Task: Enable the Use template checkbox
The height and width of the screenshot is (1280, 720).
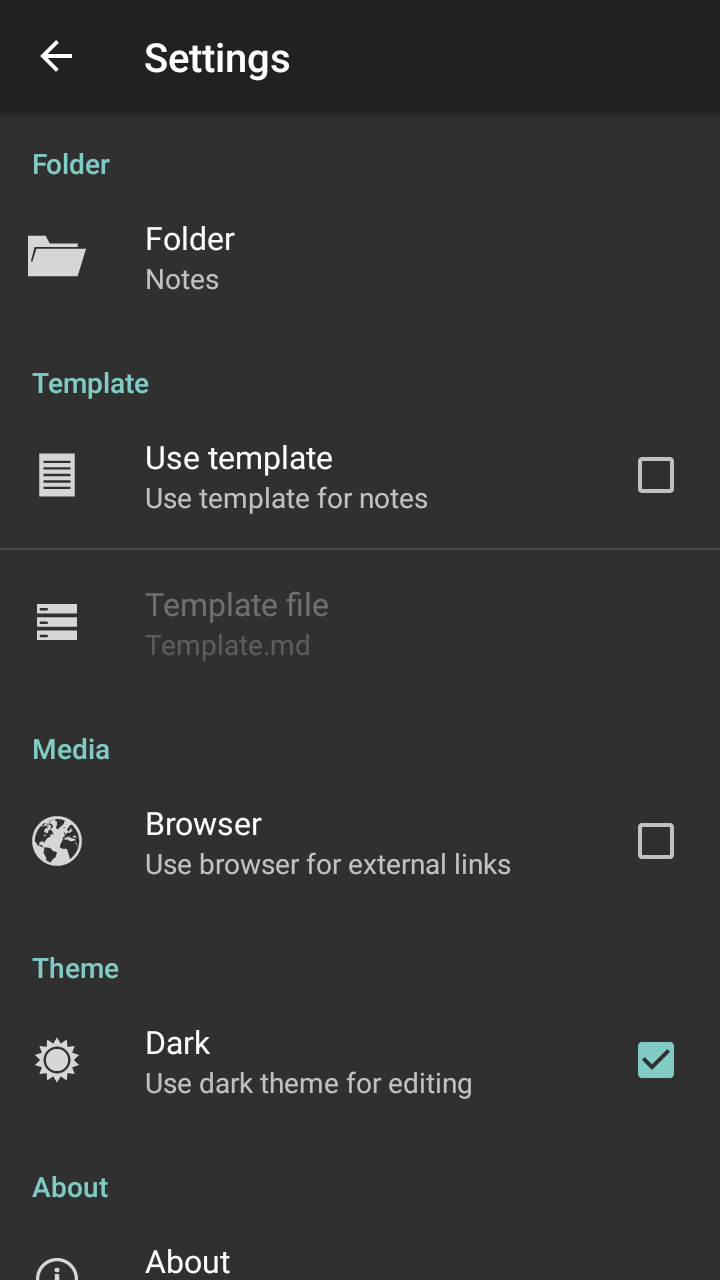Action: 655,475
